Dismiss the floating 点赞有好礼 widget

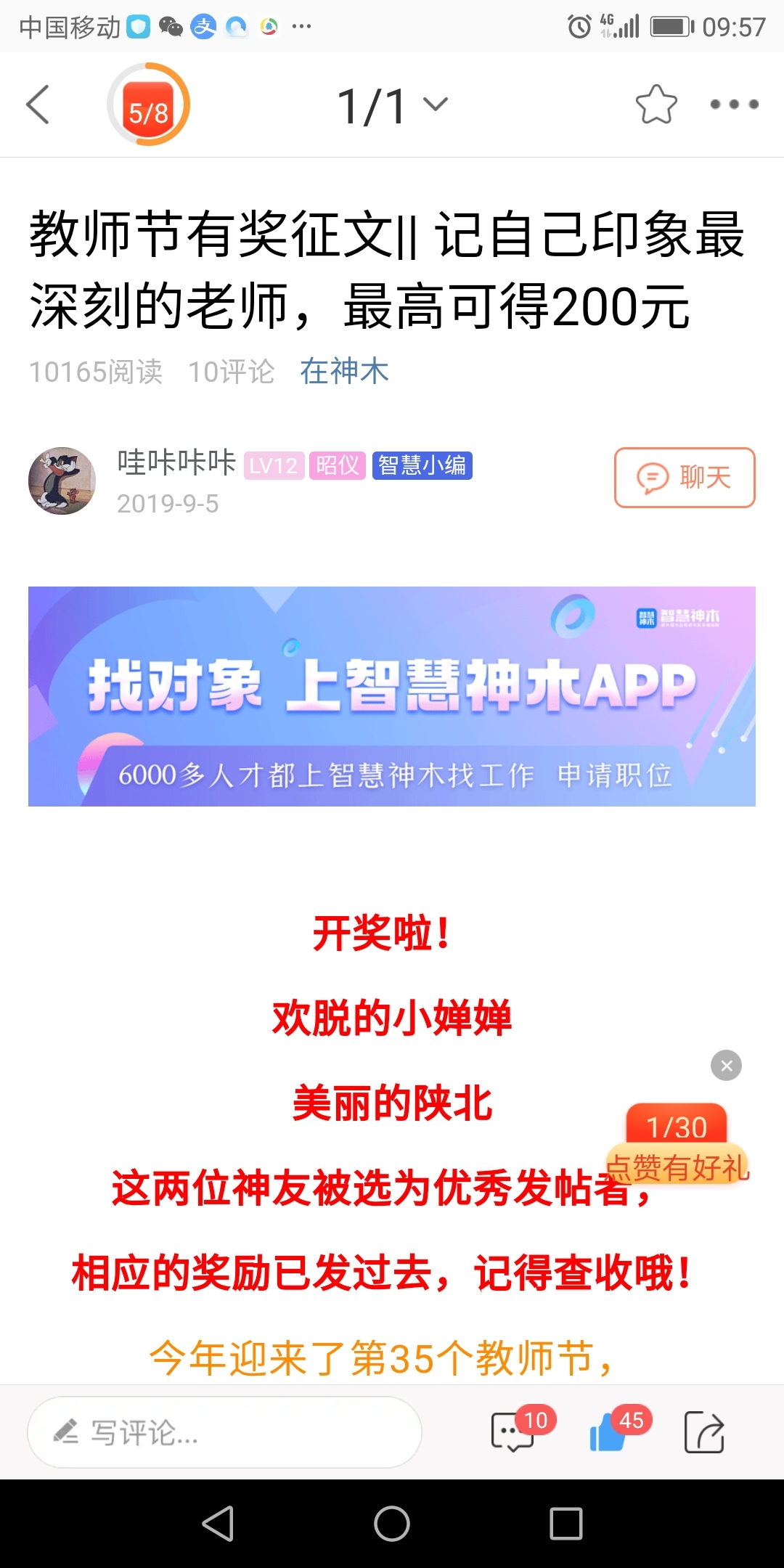726,1066
